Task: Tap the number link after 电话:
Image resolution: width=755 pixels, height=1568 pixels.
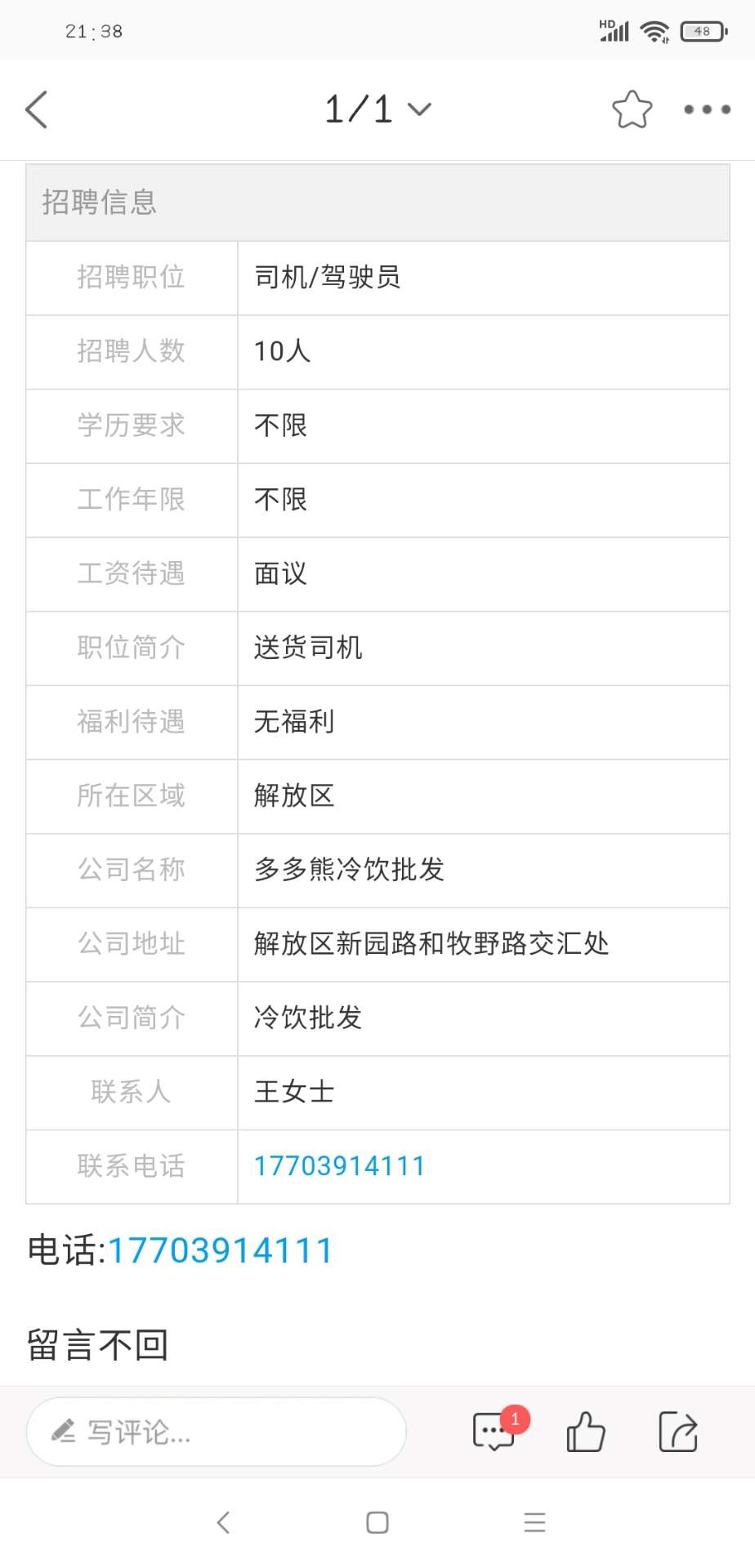Action: [x=221, y=1251]
